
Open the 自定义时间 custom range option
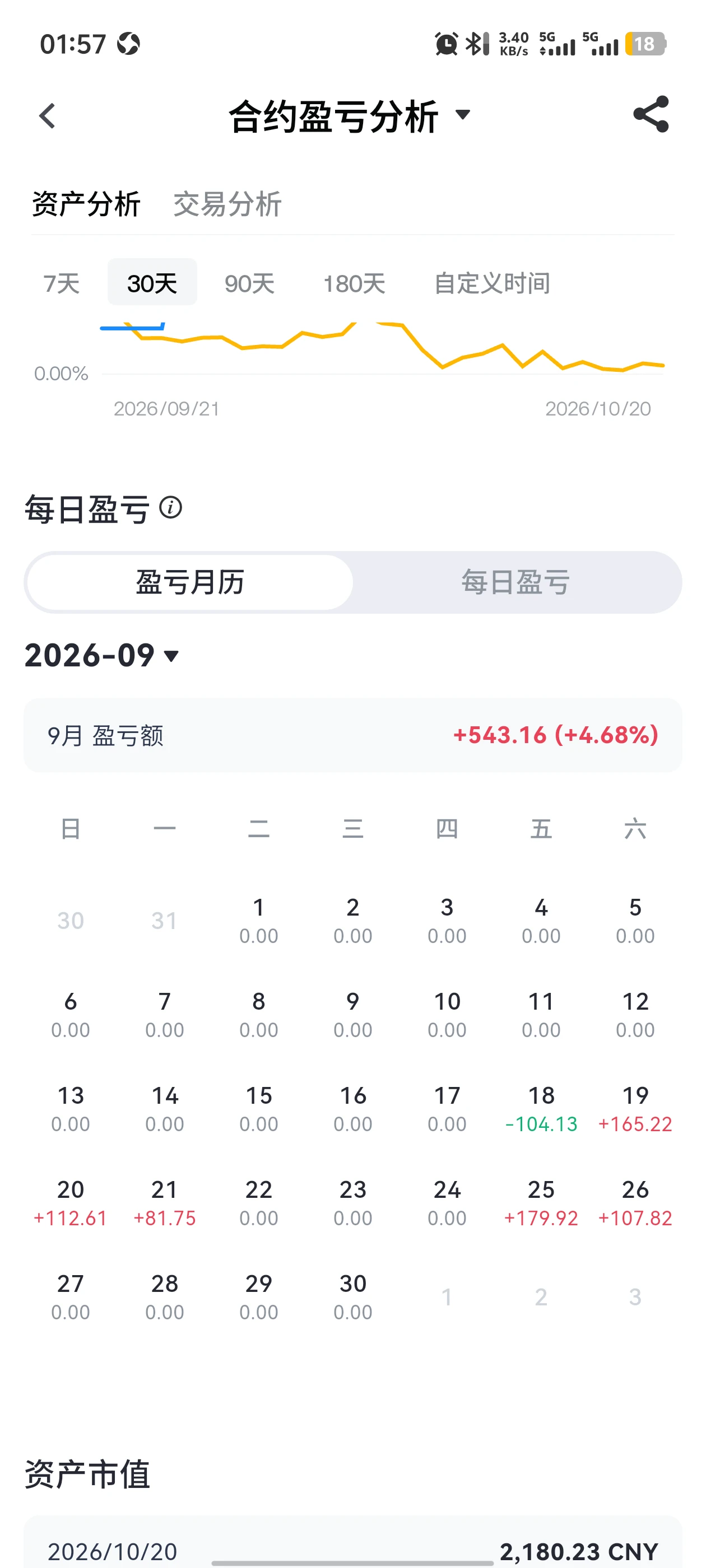(491, 283)
